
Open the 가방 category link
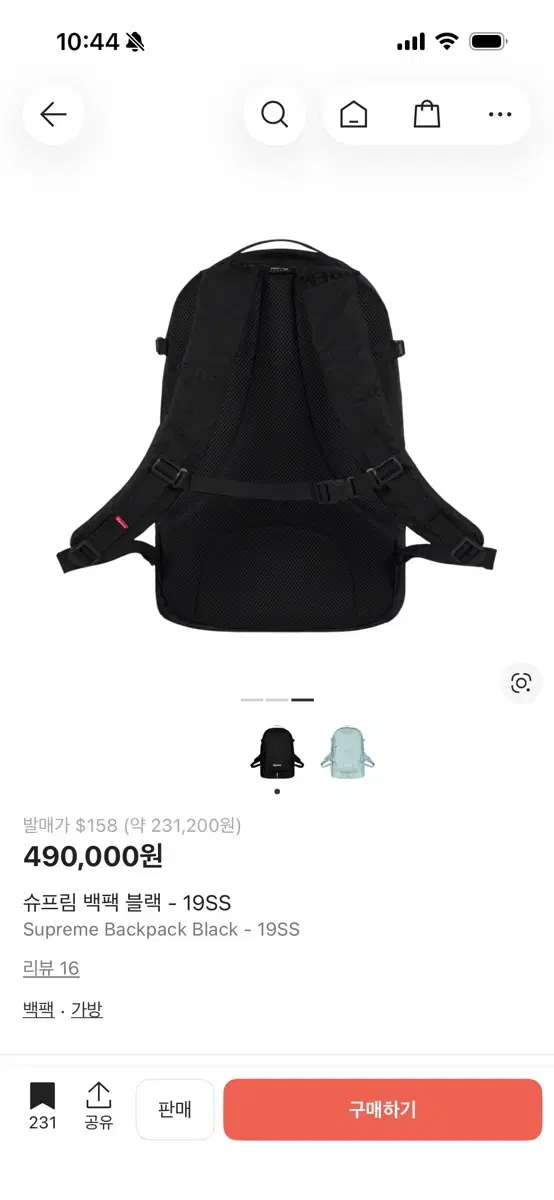pyautogui.click(x=87, y=1010)
